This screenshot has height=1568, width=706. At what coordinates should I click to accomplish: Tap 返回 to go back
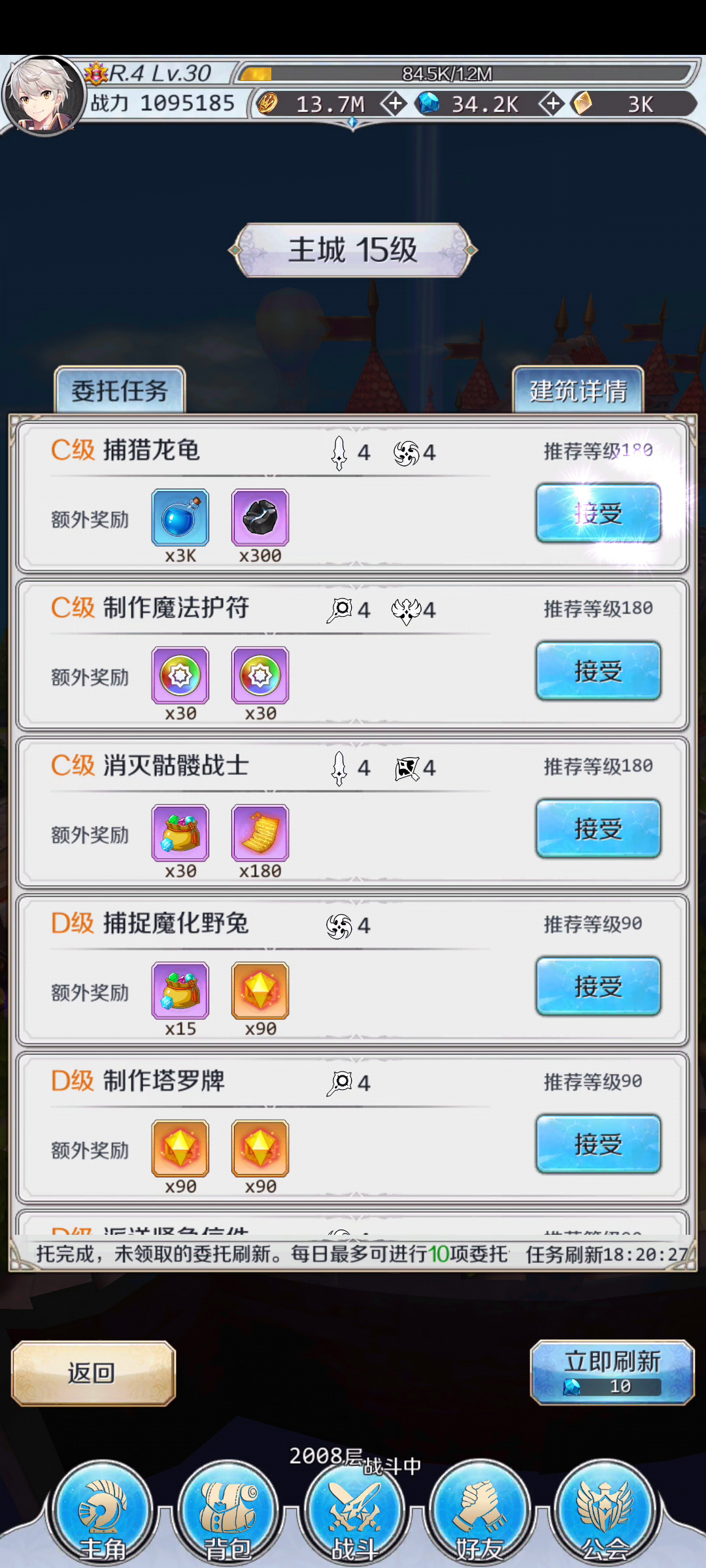tap(93, 1373)
